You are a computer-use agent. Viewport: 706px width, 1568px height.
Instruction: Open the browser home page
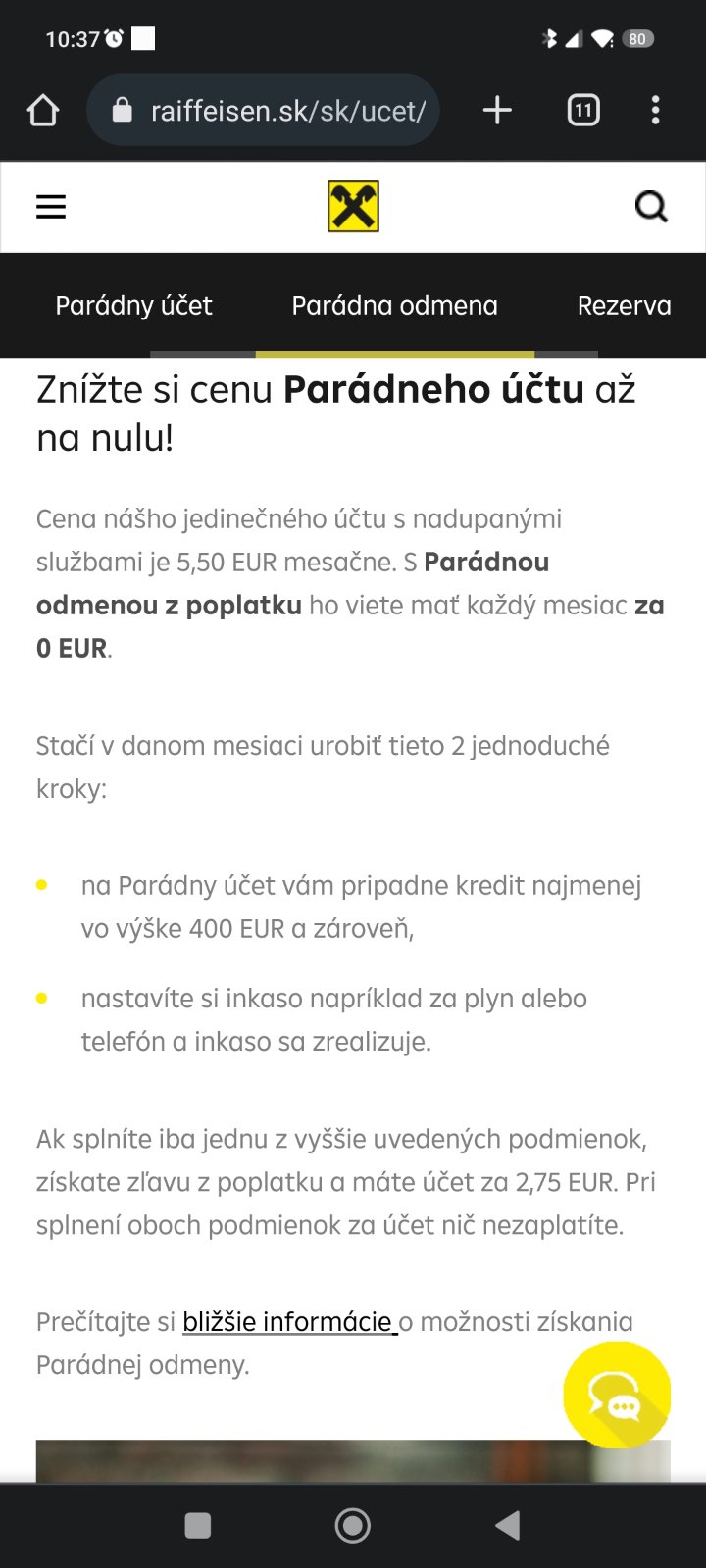coord(43,111)
